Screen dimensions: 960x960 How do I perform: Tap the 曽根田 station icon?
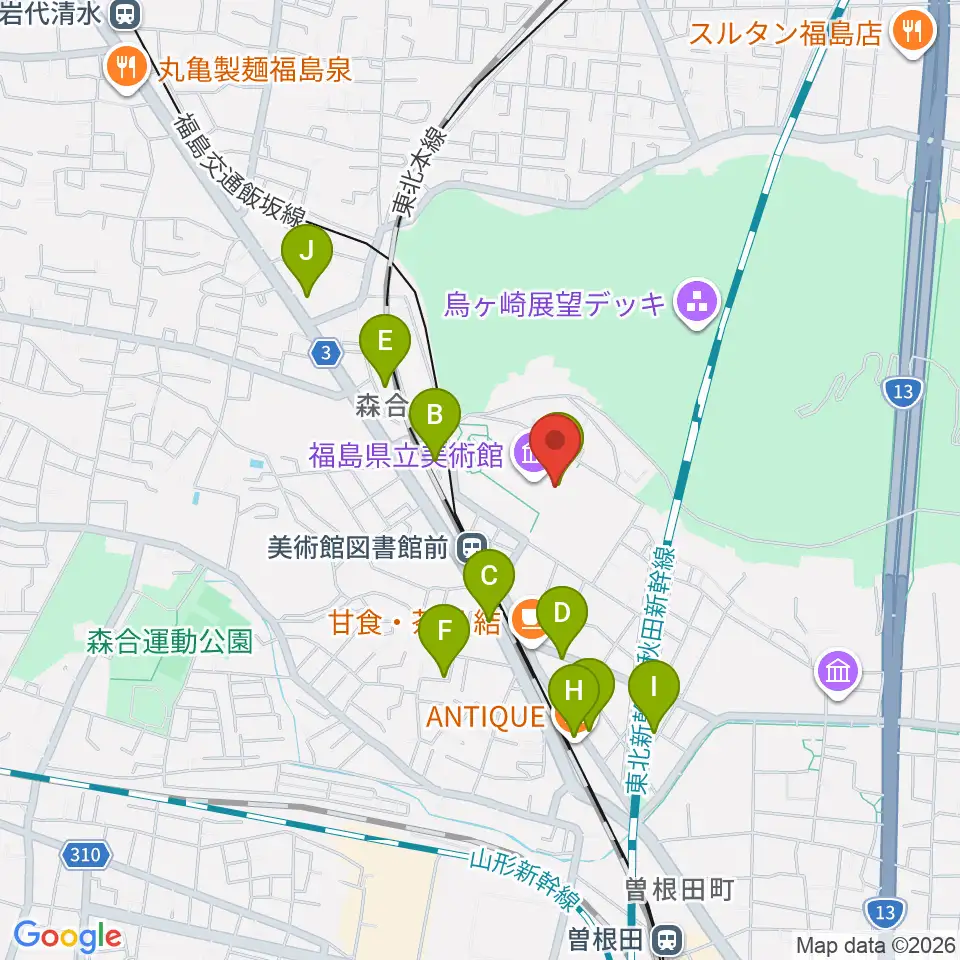pos(668,938)
